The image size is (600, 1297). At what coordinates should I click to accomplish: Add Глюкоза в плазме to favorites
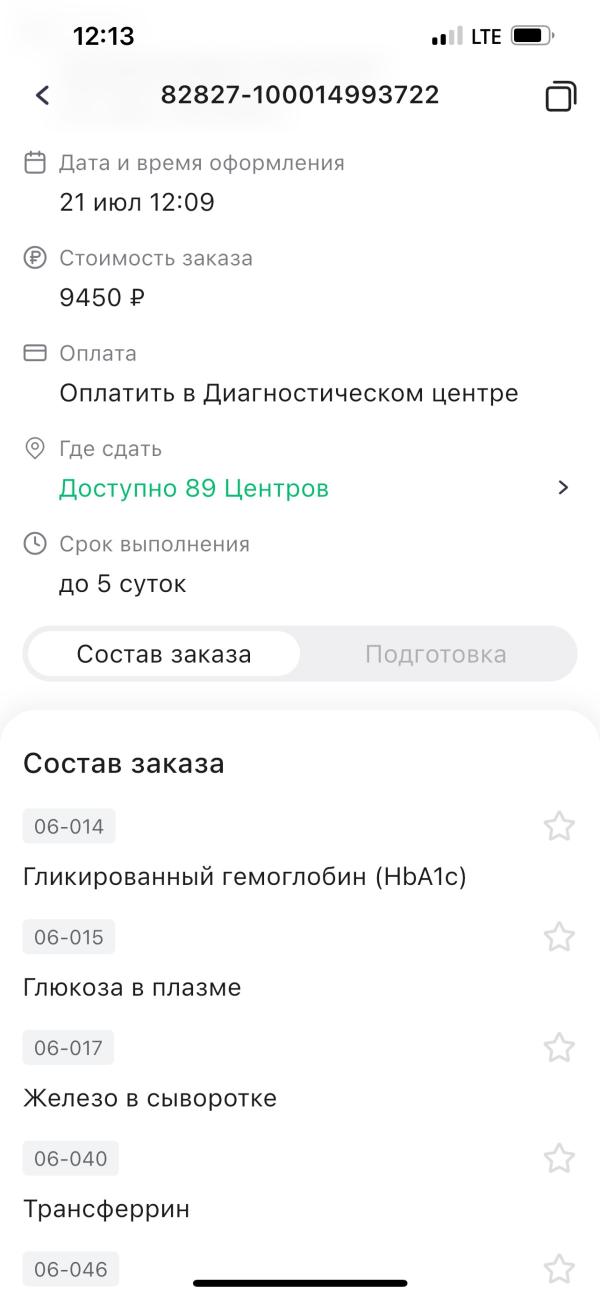coord(559,937)
